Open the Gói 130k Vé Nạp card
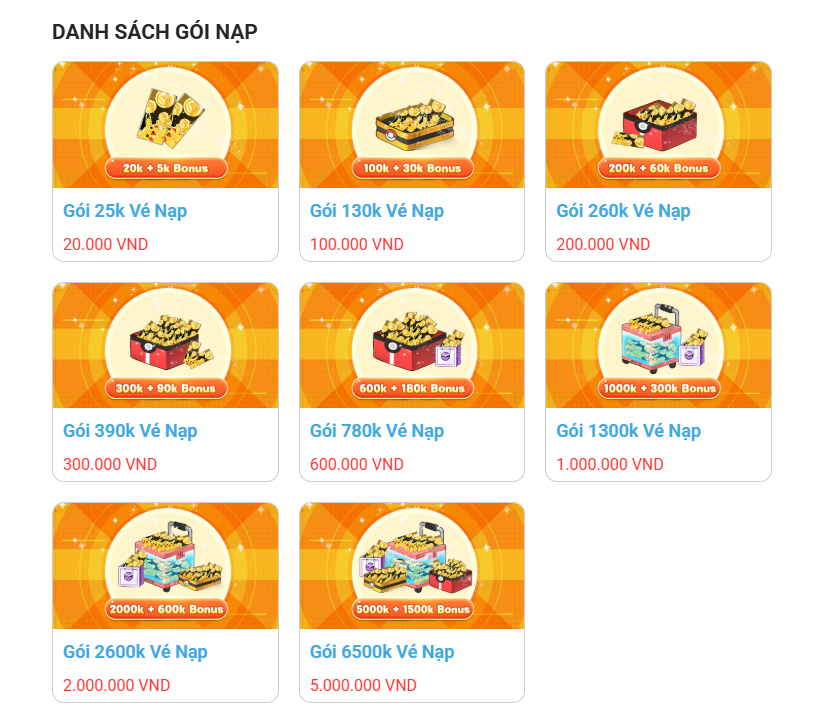Viewport: 826px width, 726px height. (x=411, y=161)
